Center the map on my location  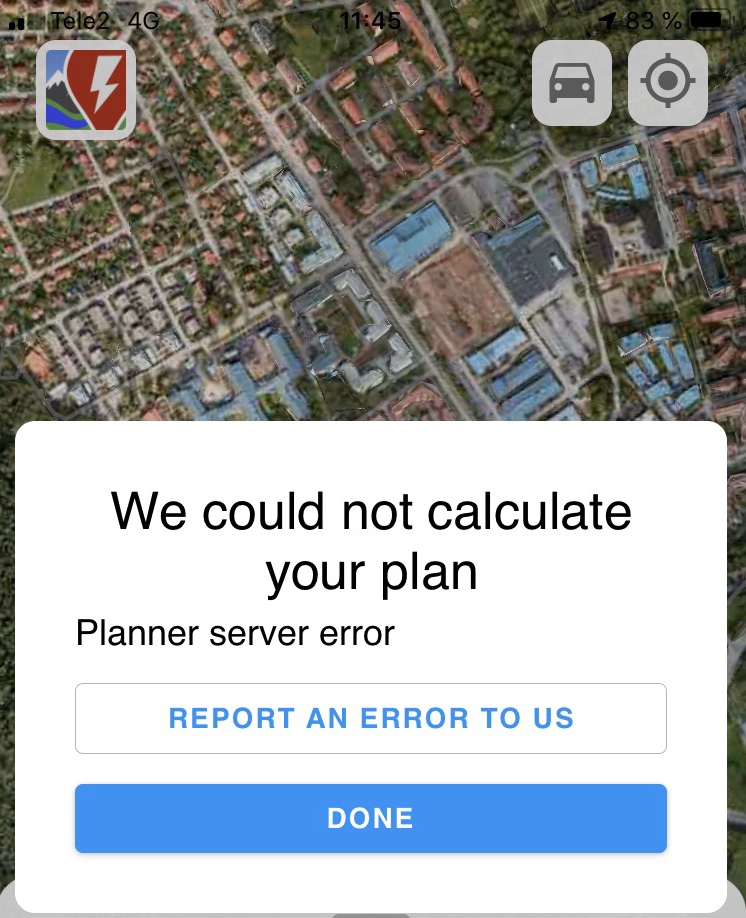(x=667, y=83)
